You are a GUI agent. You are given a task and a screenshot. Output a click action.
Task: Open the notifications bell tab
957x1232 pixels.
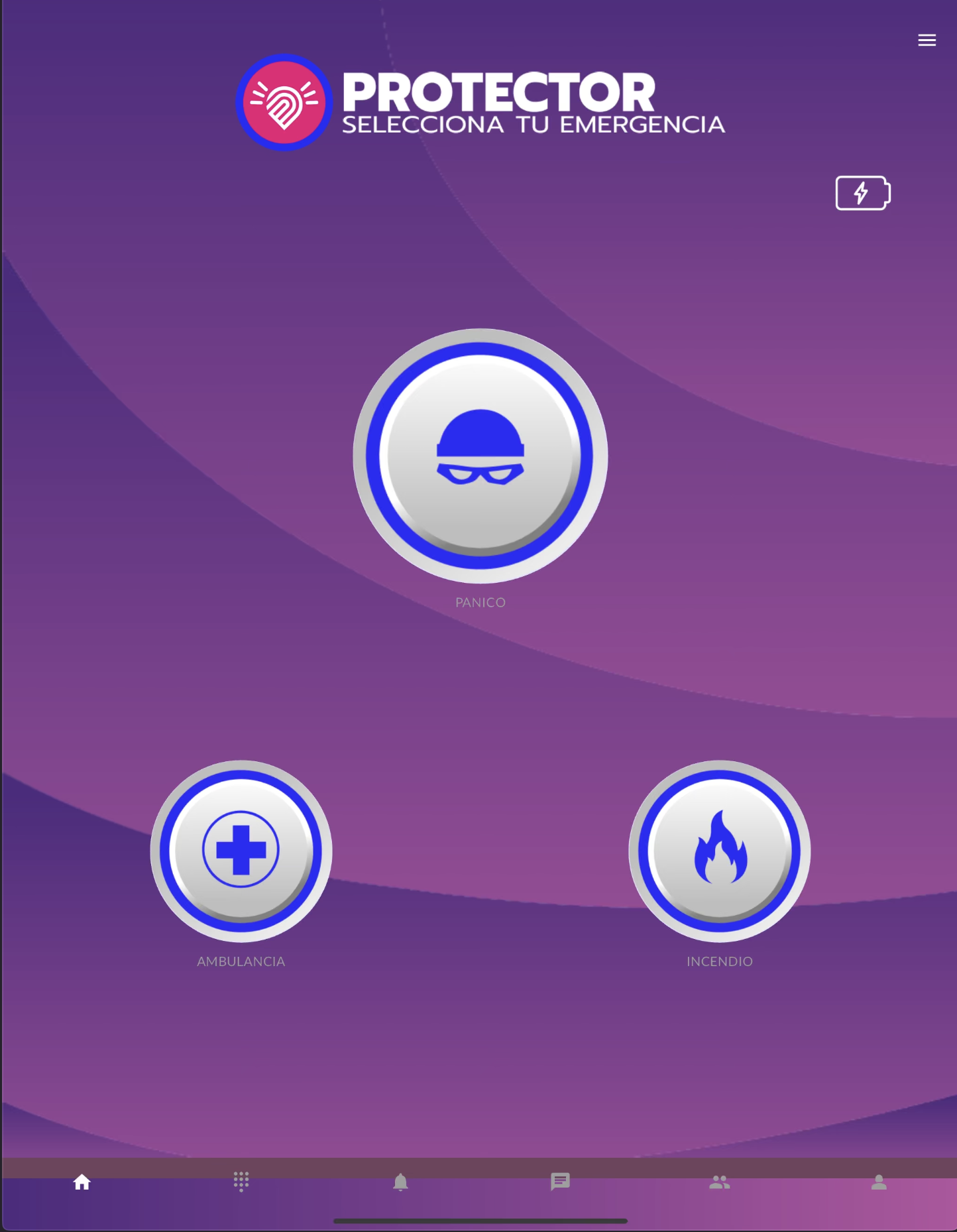tap(400, 1182)
